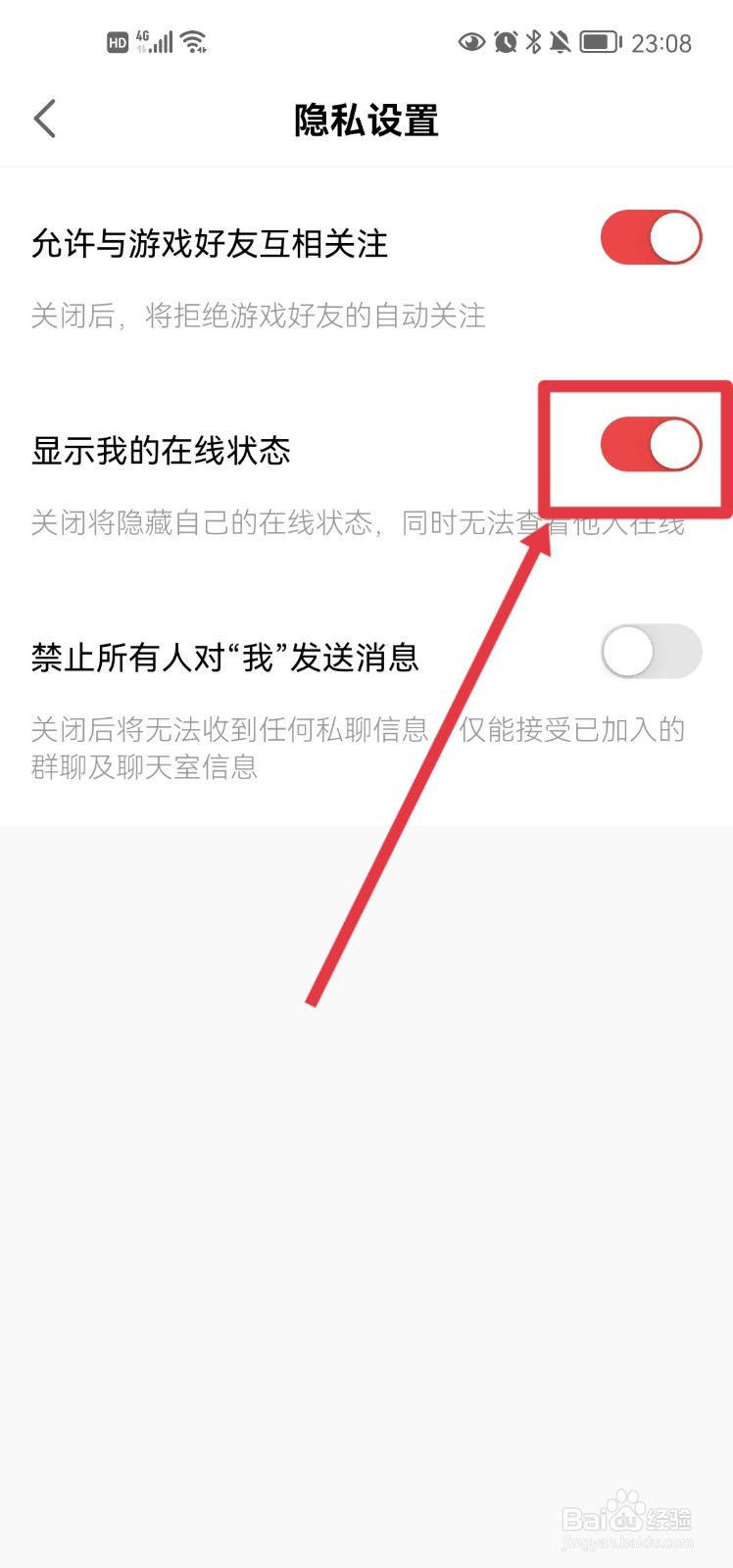Viewport: 733px width, 1568px height.
Task: Turn off 显示我的在线状态 switch
Action: [650, 444]
